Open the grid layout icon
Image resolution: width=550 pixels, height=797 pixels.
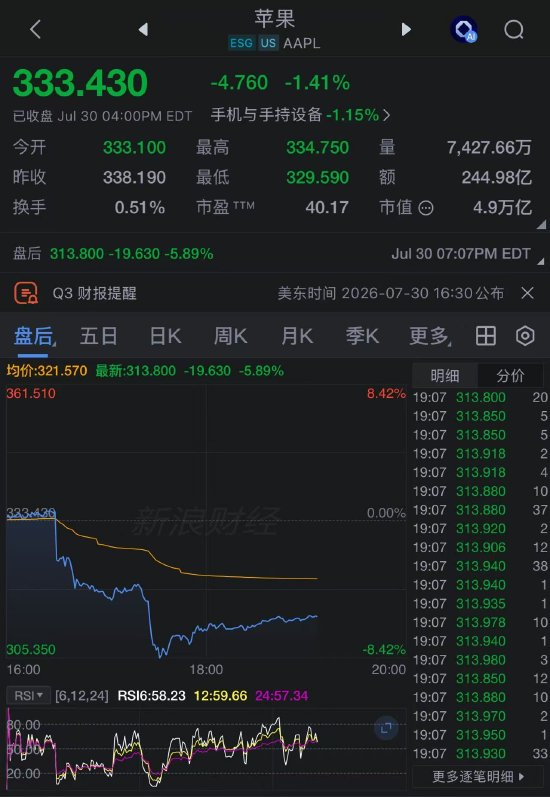485,336
